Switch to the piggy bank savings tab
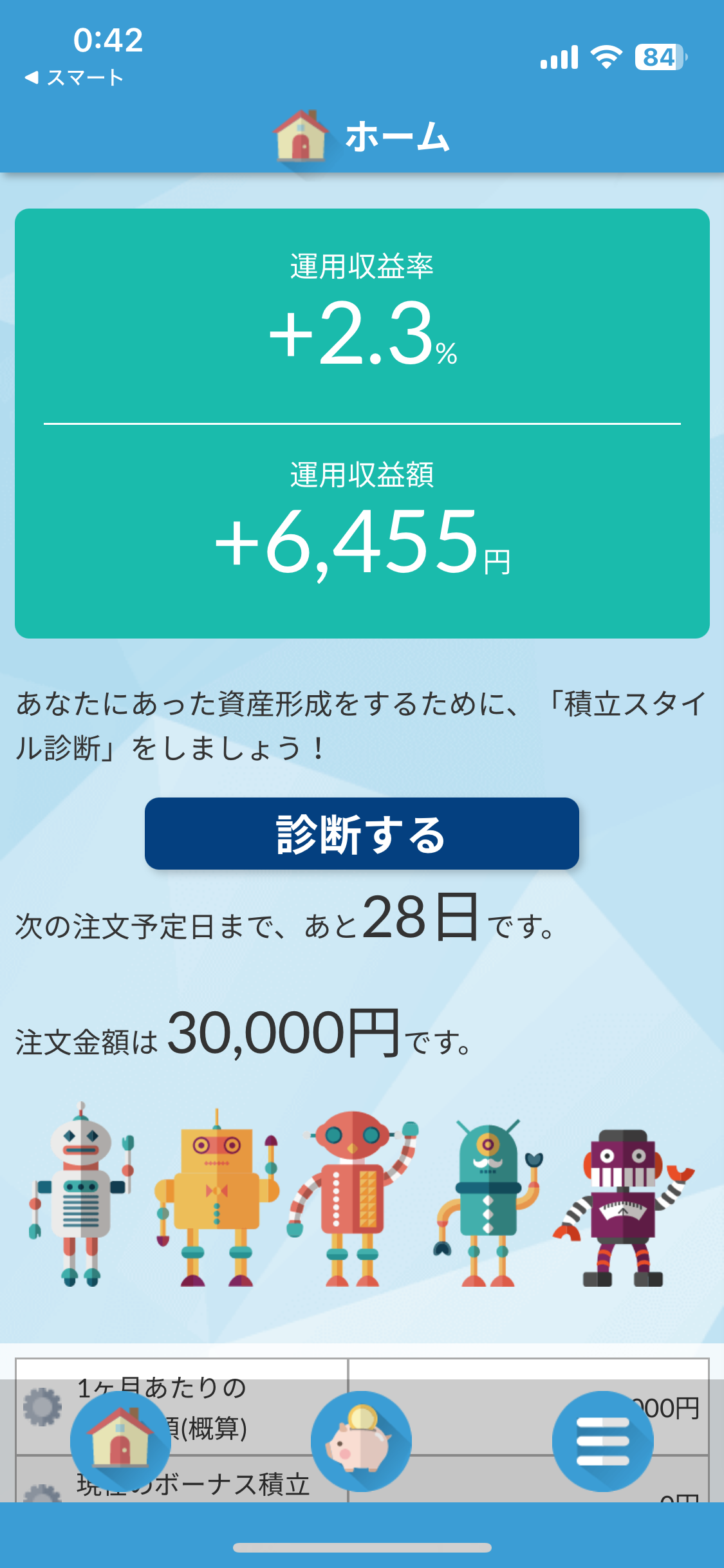The height and width of the screenshot is (1568, 724). click(x=361, y=1441)
